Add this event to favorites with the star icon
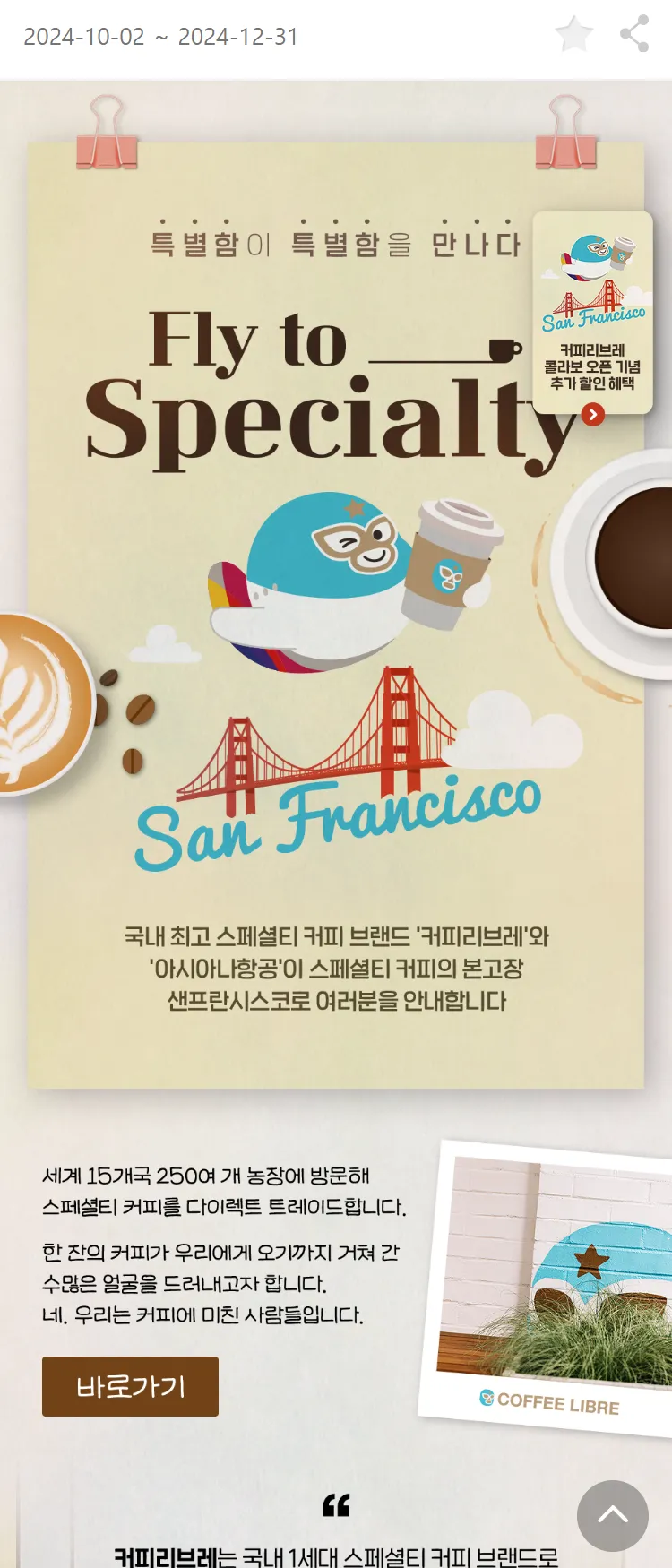The width and height of the screenshot is (672, 1568). click(574, 35)
